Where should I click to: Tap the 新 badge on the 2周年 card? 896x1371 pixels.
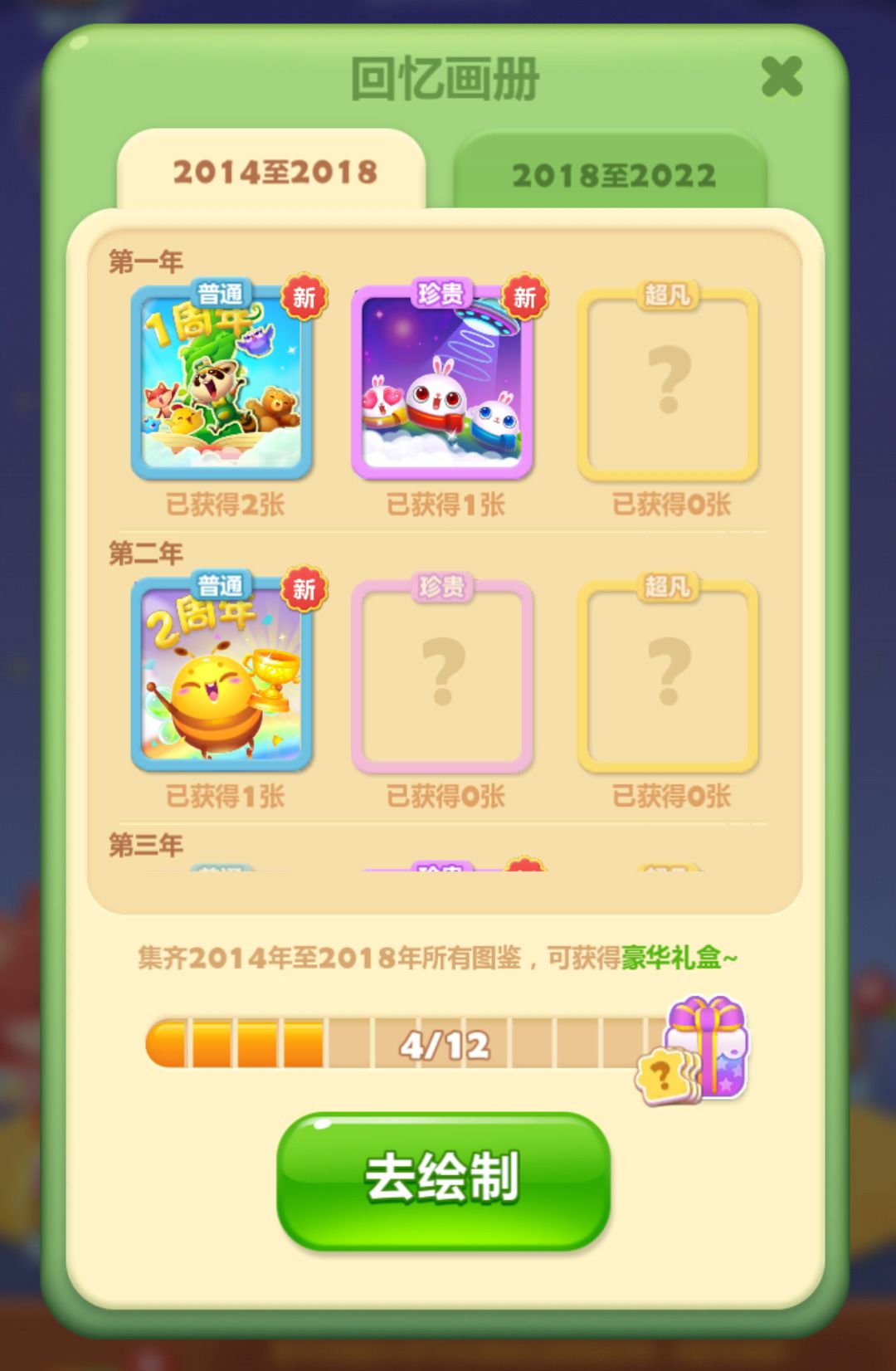pyautogui.click(x=304, y=591)
